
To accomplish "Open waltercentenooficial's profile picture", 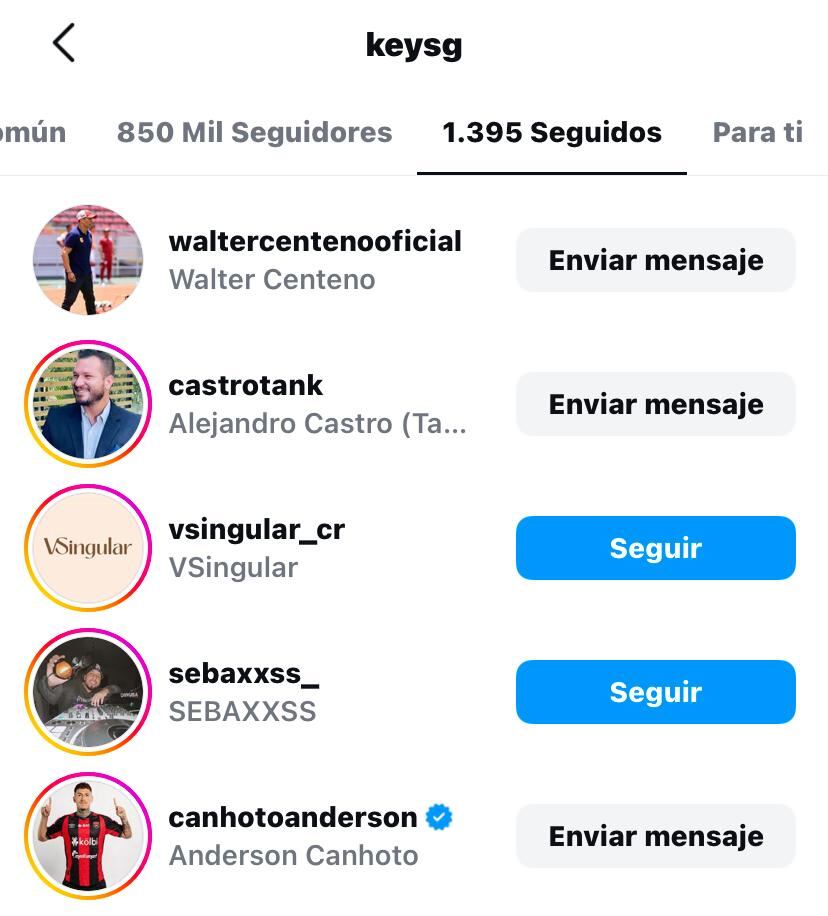I will tap(88, 260).
